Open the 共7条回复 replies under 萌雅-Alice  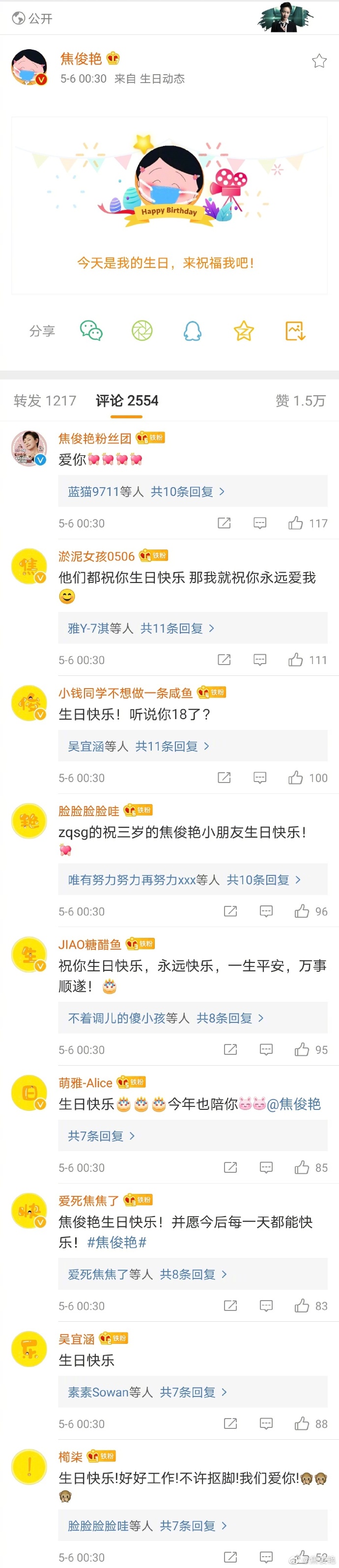click(x=101, y=1136)
